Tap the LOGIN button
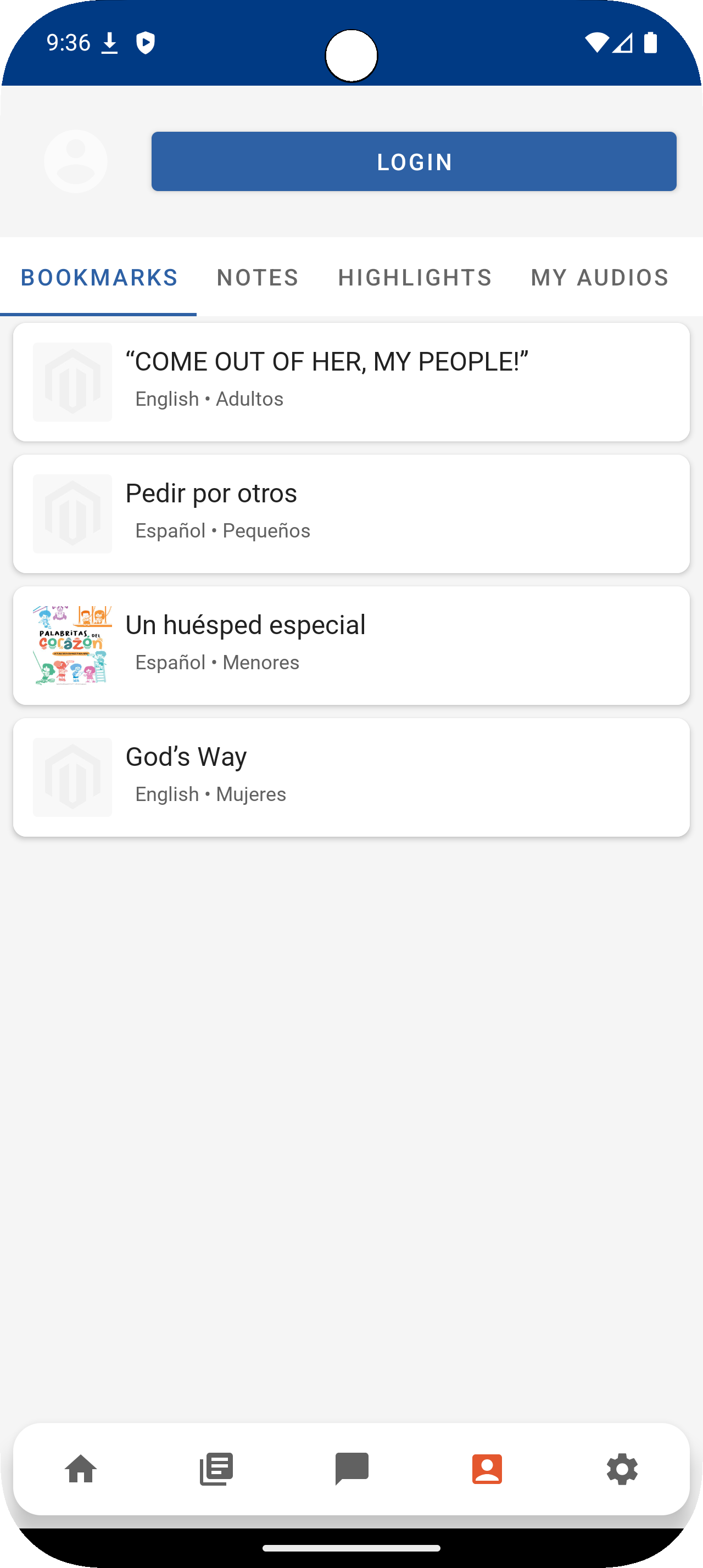 tap(414, 161)
